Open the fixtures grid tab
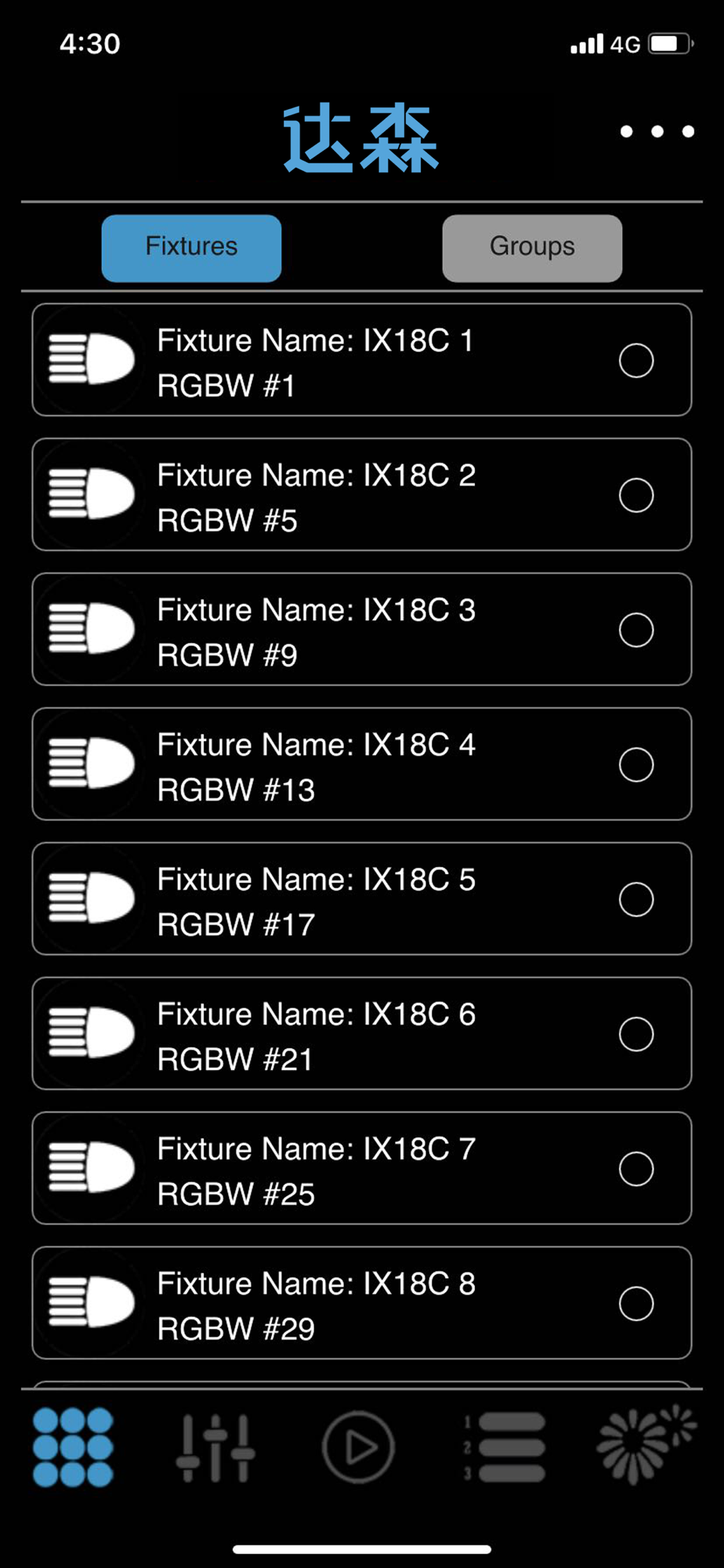This screenshot has width=724, height=1568. (73, 1447)
